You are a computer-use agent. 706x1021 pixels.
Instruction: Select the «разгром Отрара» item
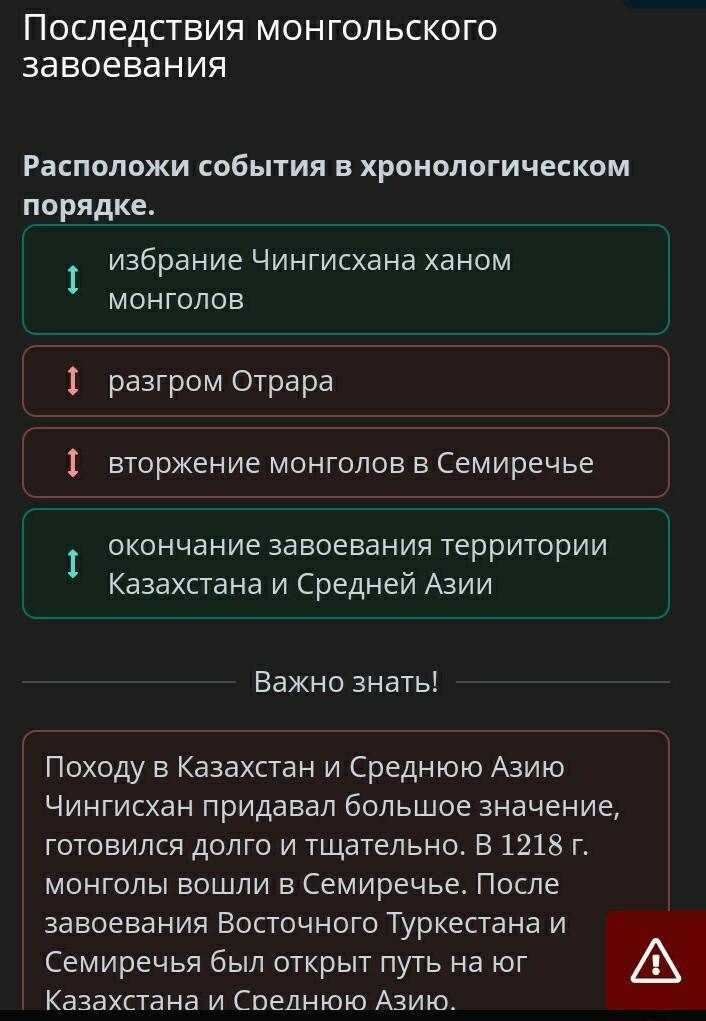[345, 381]
